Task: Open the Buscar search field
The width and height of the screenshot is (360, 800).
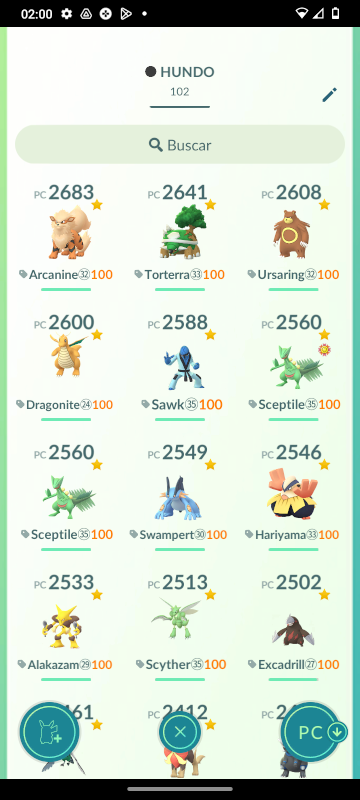Action: point(180,145)
